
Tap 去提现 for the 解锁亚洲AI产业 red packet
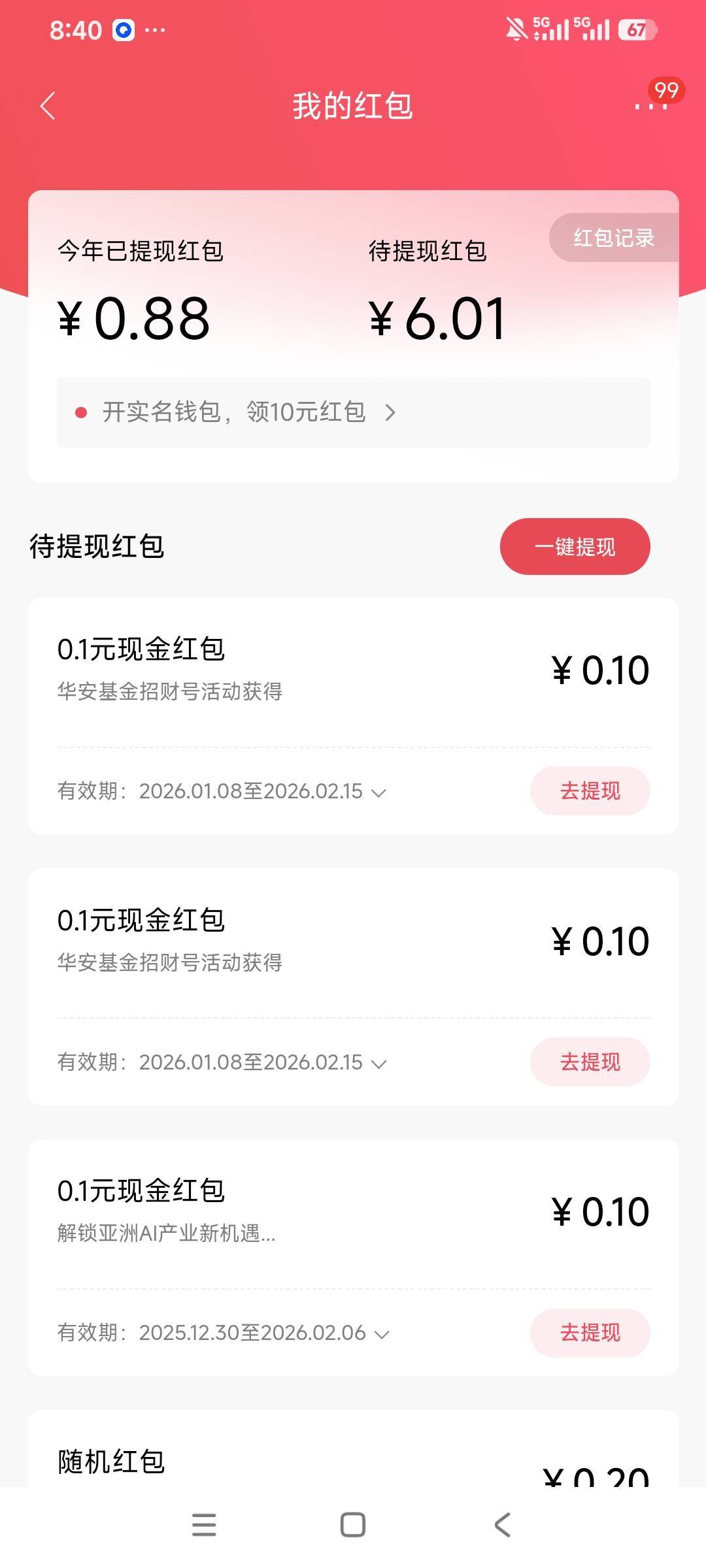click(590, 1333)
